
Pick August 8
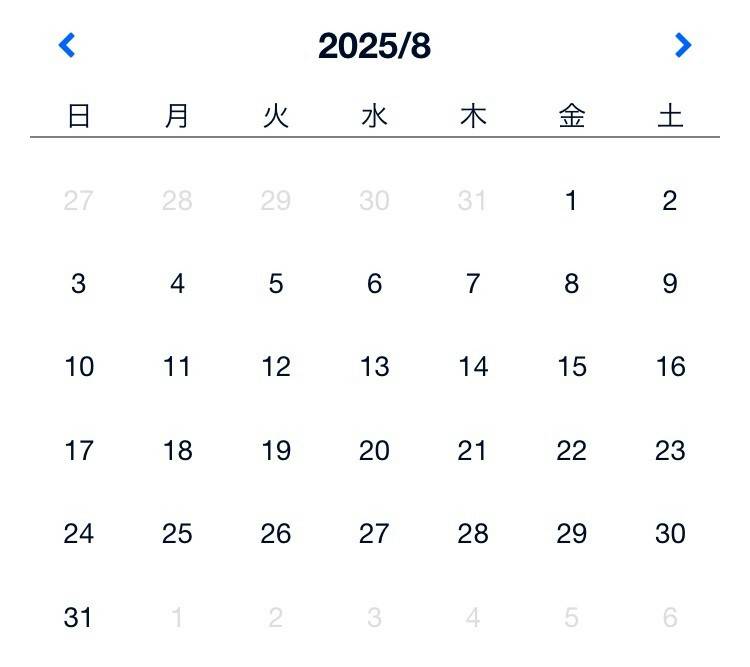point(571,284)
